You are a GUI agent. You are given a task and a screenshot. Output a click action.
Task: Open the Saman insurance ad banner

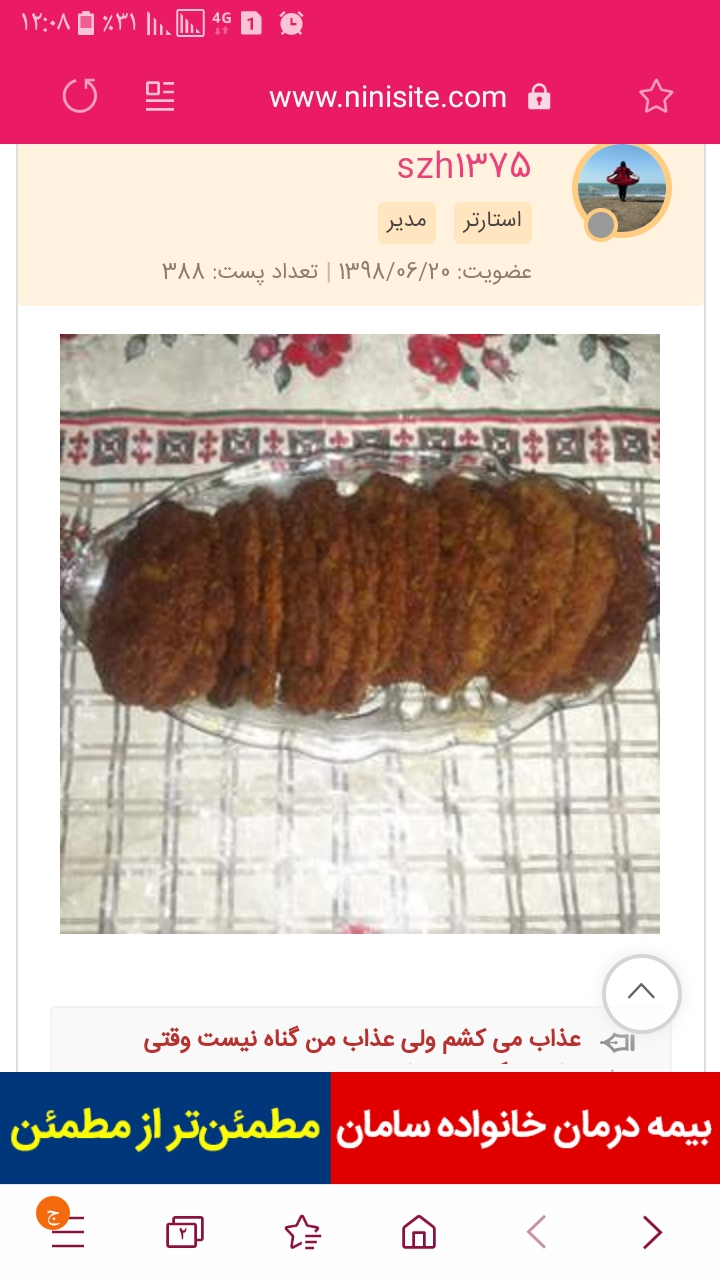click(360, 1128)
